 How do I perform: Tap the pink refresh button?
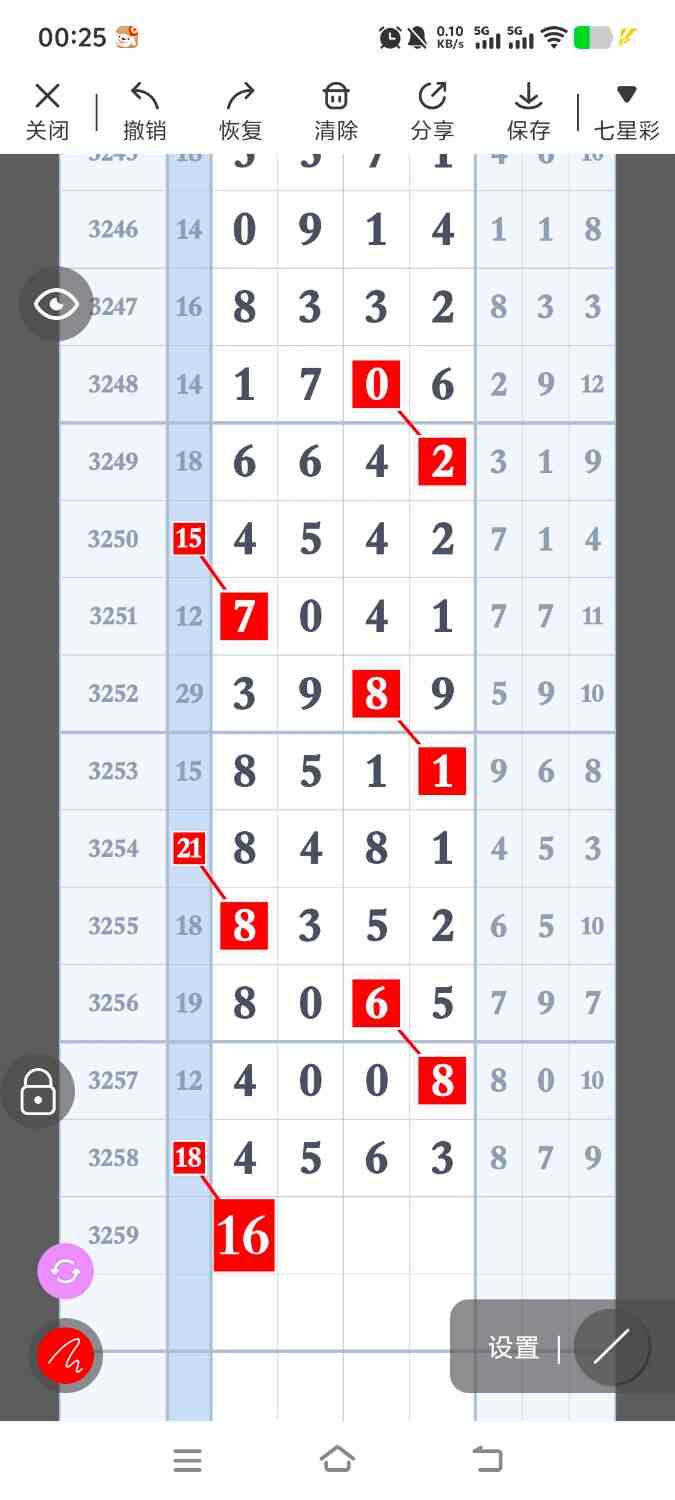click(66, 1271)
